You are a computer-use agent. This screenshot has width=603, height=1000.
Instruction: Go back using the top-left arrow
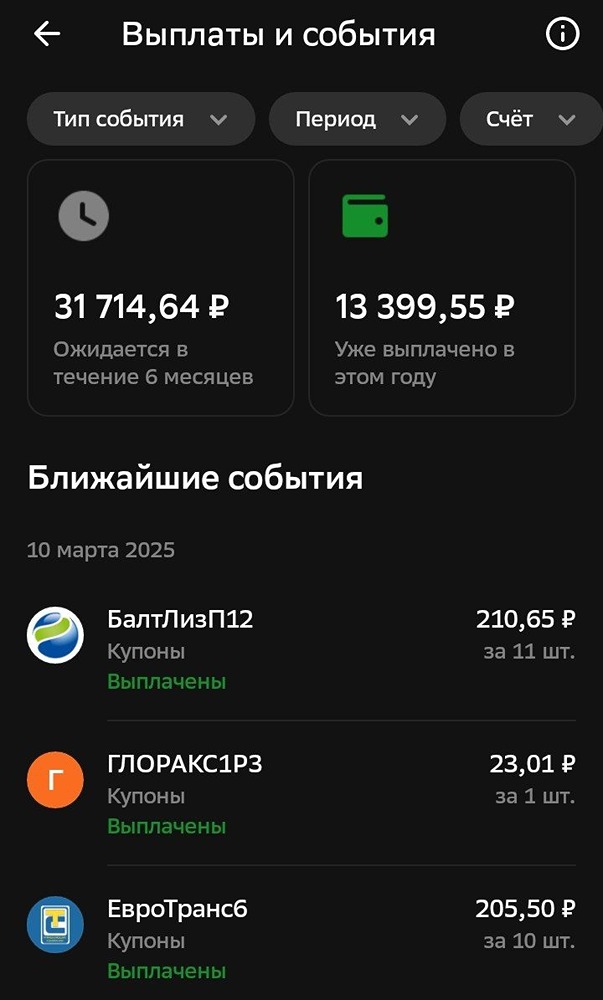click(47, 34)
